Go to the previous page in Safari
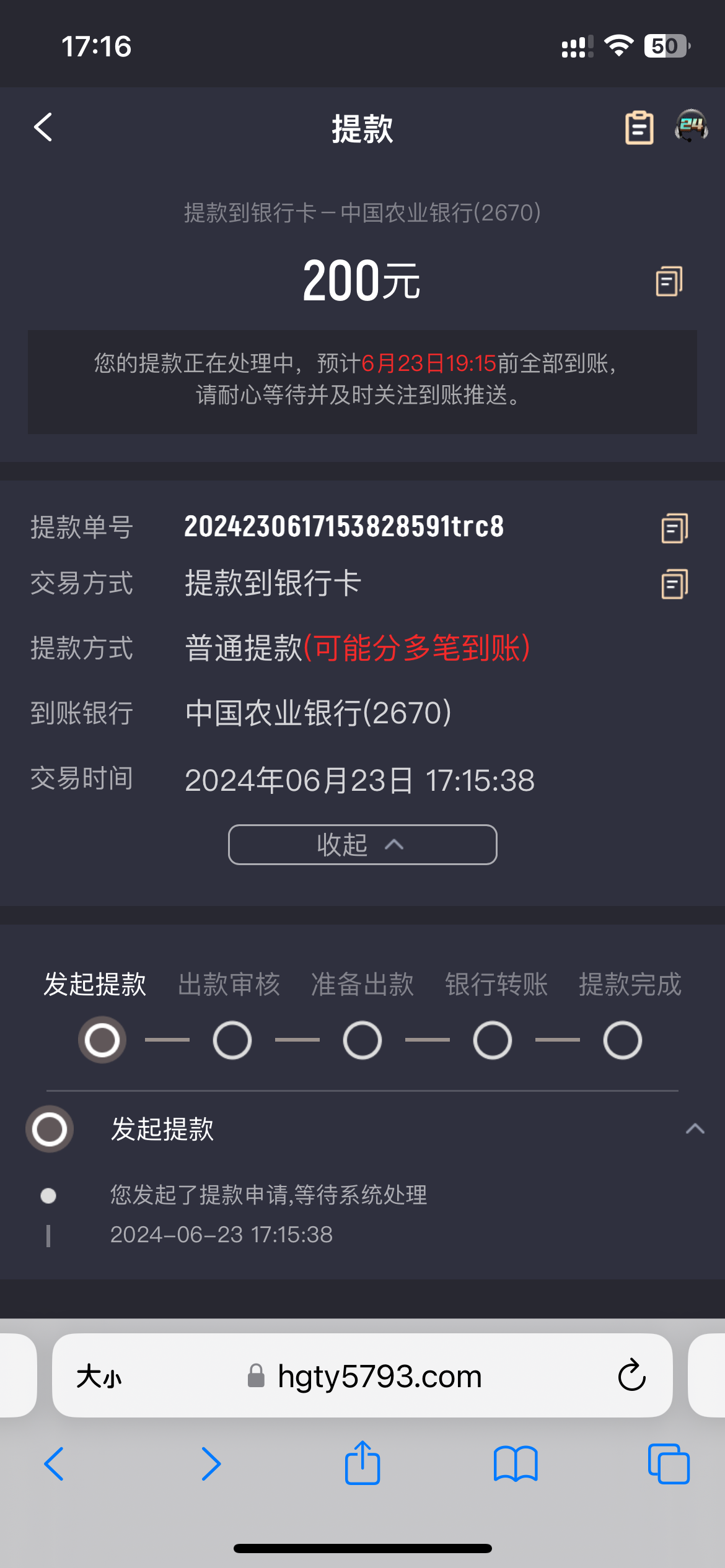Screen dimensions: 725x1568 pos(55,1464)
